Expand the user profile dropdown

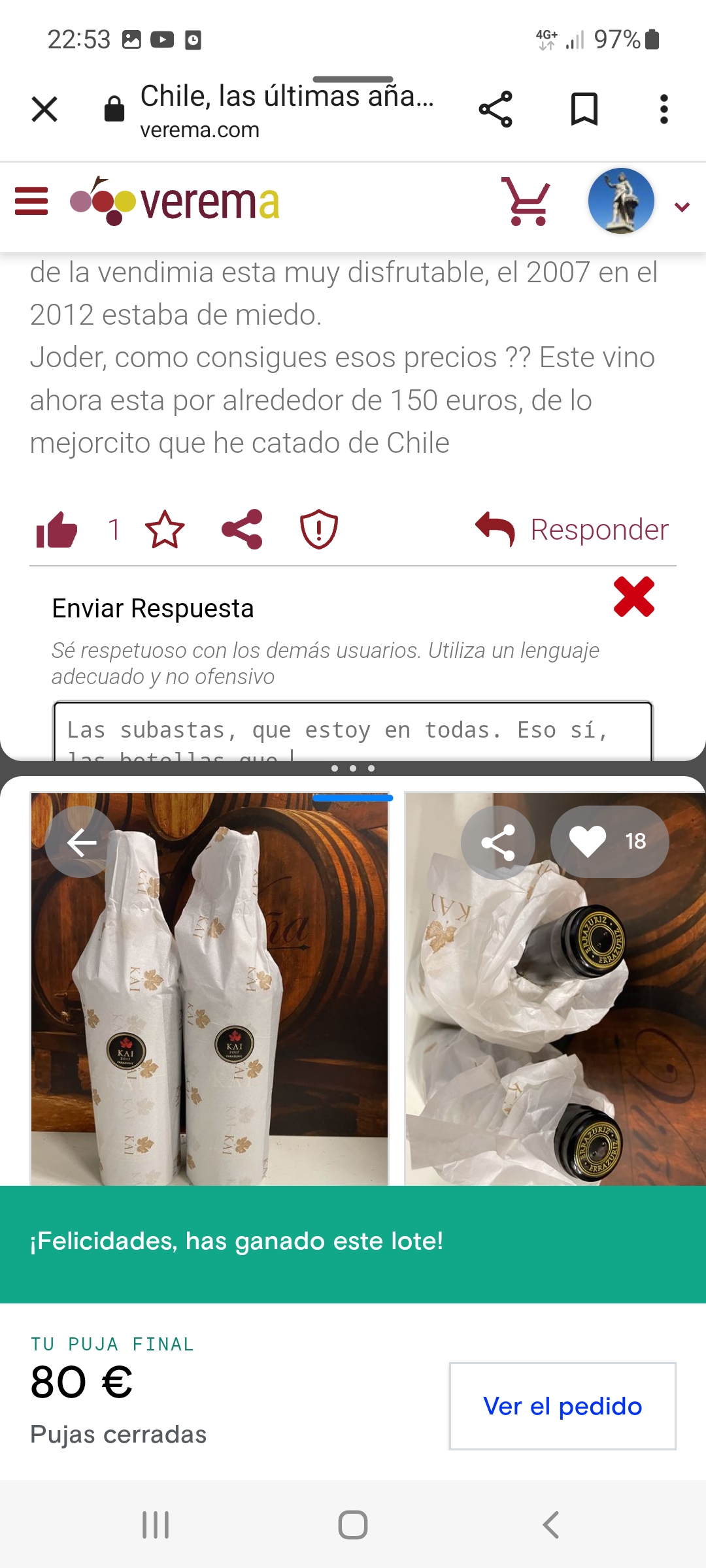click(682, 207)
